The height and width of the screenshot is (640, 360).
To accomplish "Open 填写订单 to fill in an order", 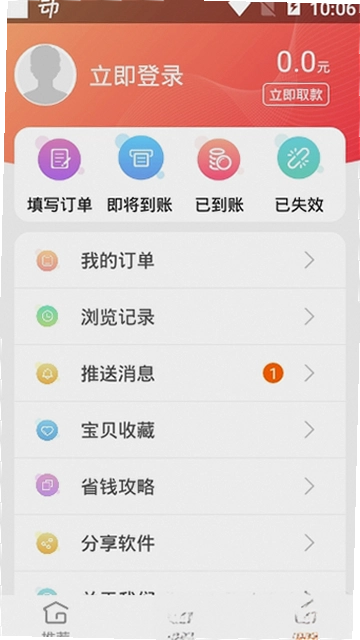I will click(60, 176).
